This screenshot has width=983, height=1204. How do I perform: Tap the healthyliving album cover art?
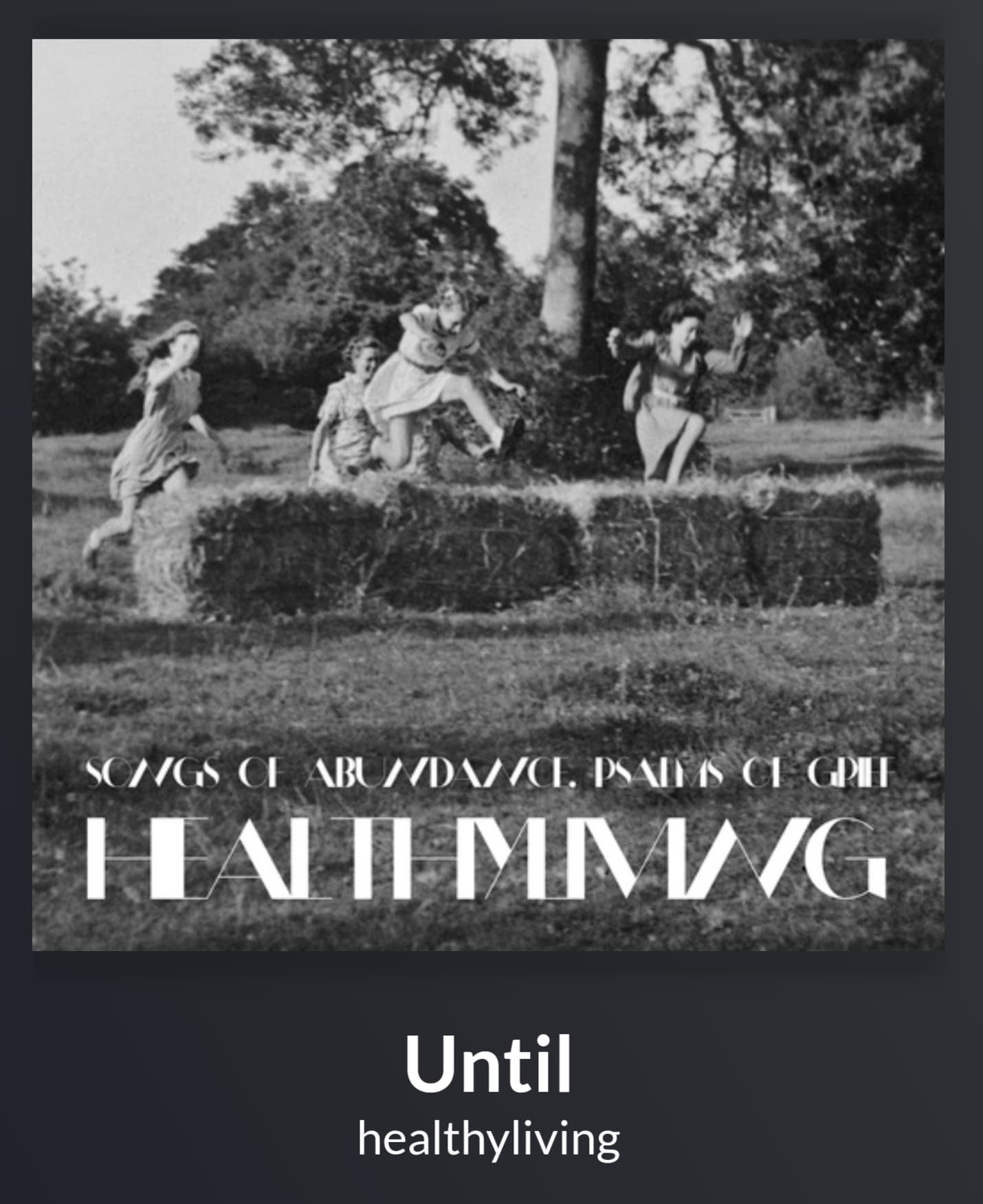point(488,495)
